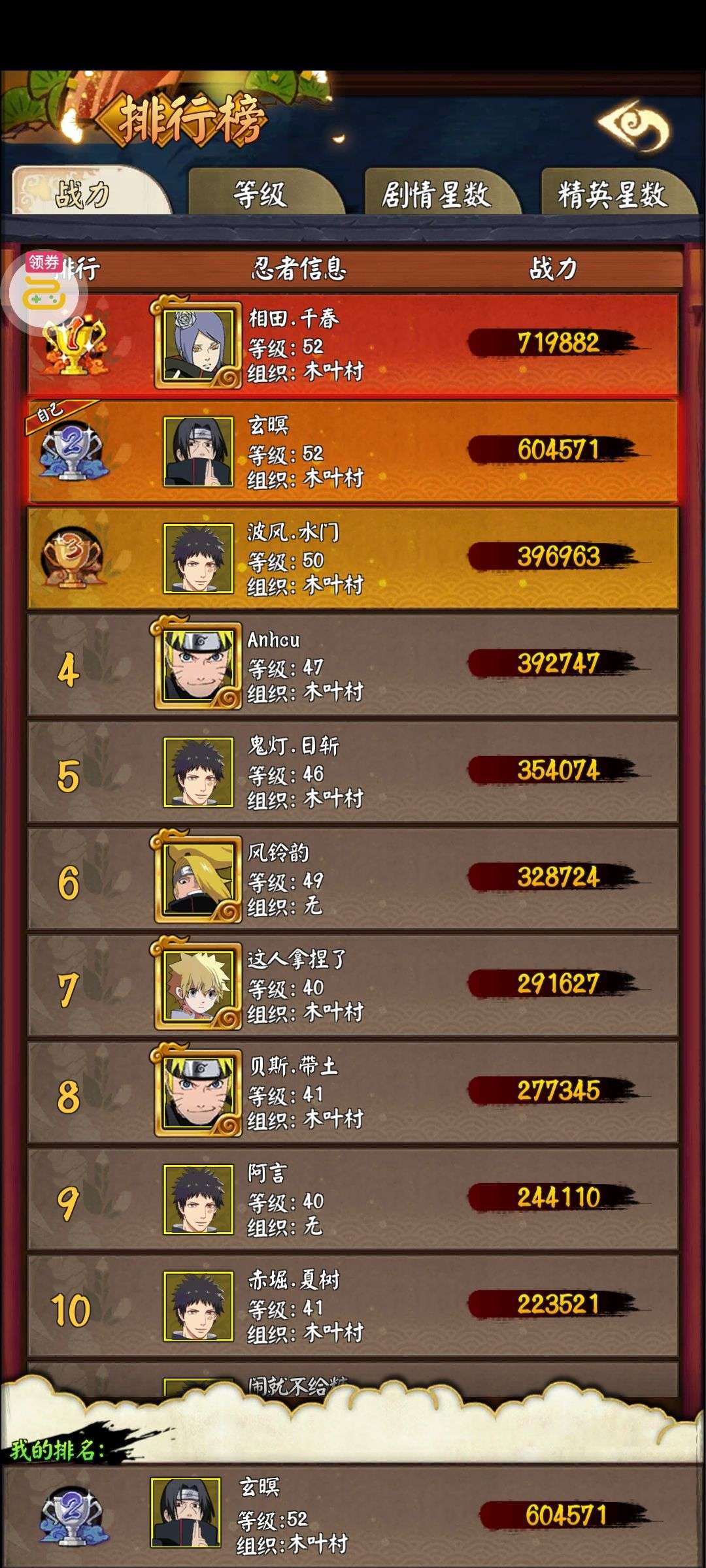This screenshot has height=1568, width=706.
Task: Tap the 鬼灯.日斩 ranking row
Action: (353, 772)
